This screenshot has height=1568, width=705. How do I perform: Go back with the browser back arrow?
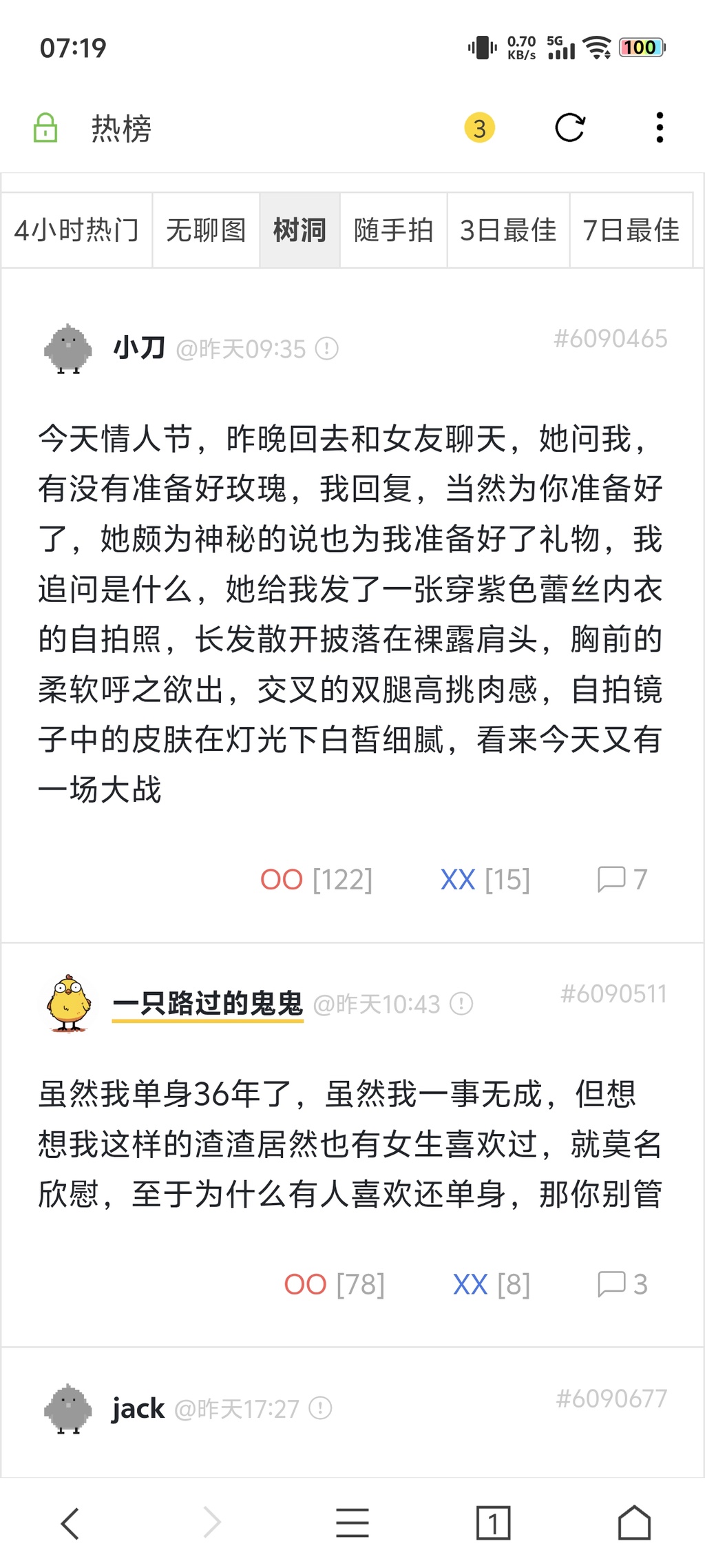point(70,1523)
